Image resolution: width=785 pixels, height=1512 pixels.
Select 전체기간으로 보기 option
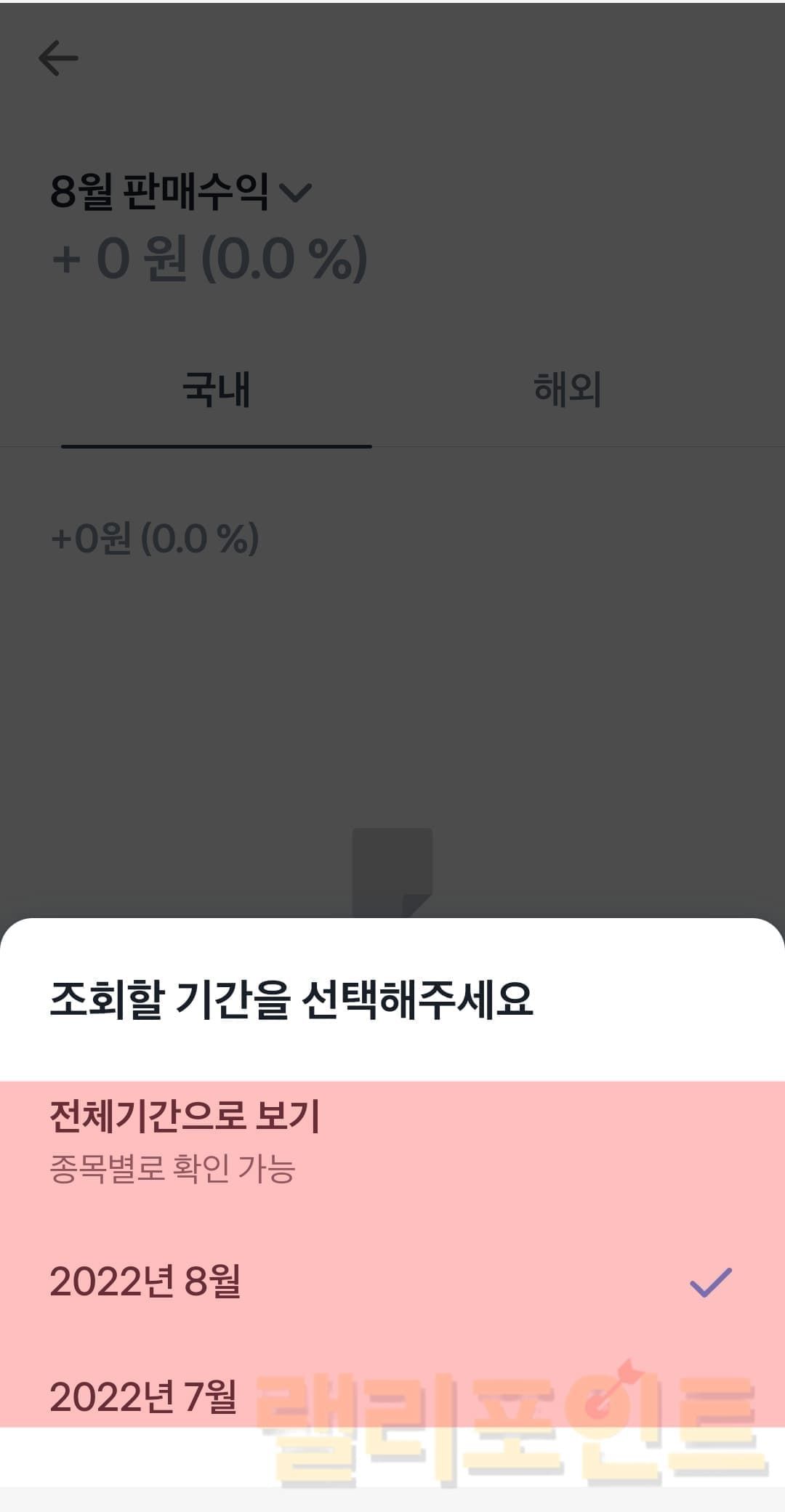[185, 1138]
